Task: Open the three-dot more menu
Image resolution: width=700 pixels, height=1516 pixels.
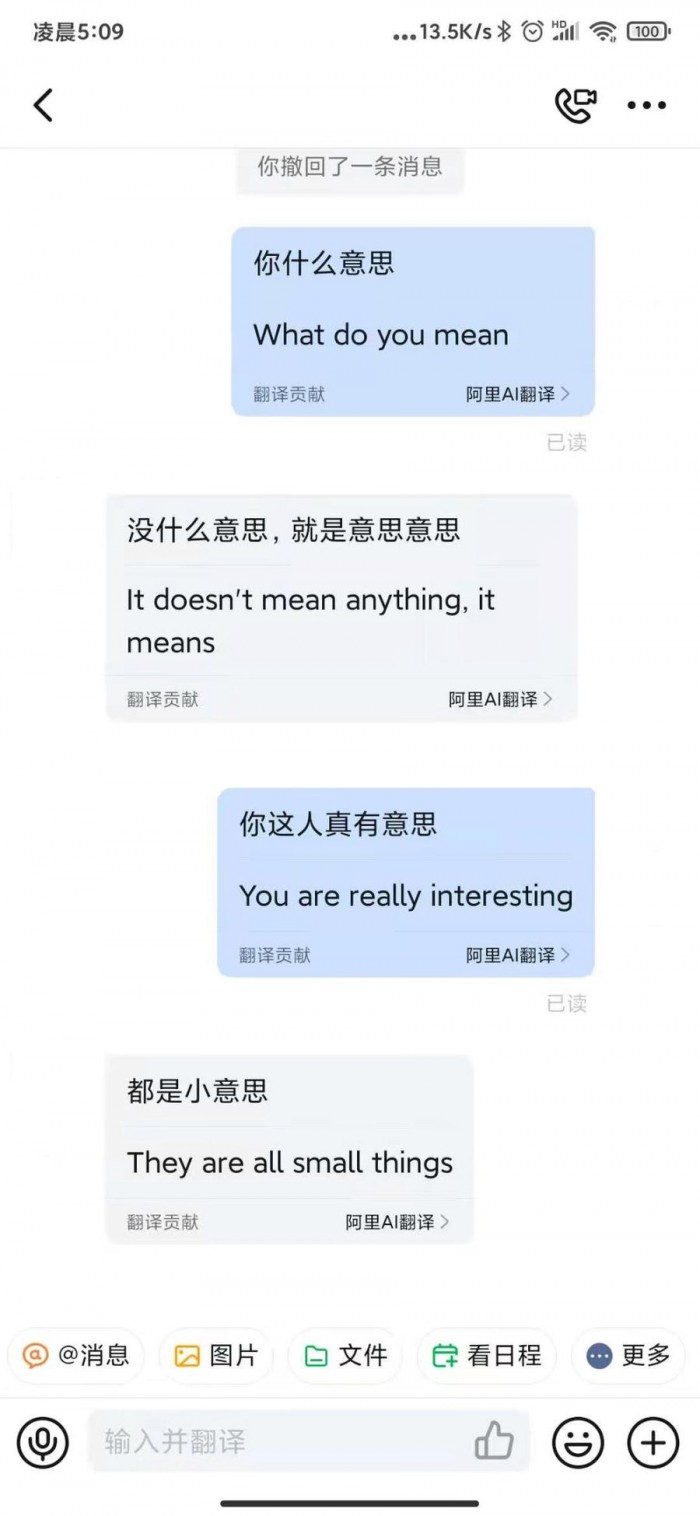Action: tap(646, 105)
